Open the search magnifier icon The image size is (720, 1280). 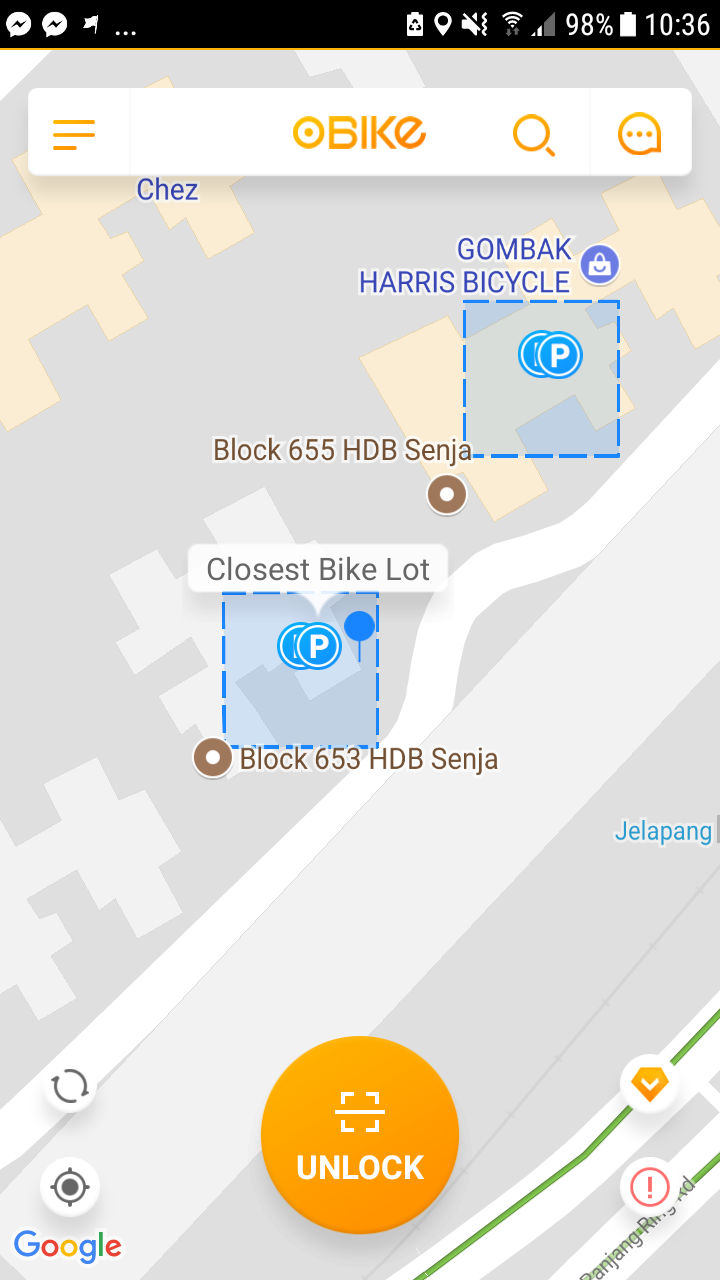click(x=534, y=135)
